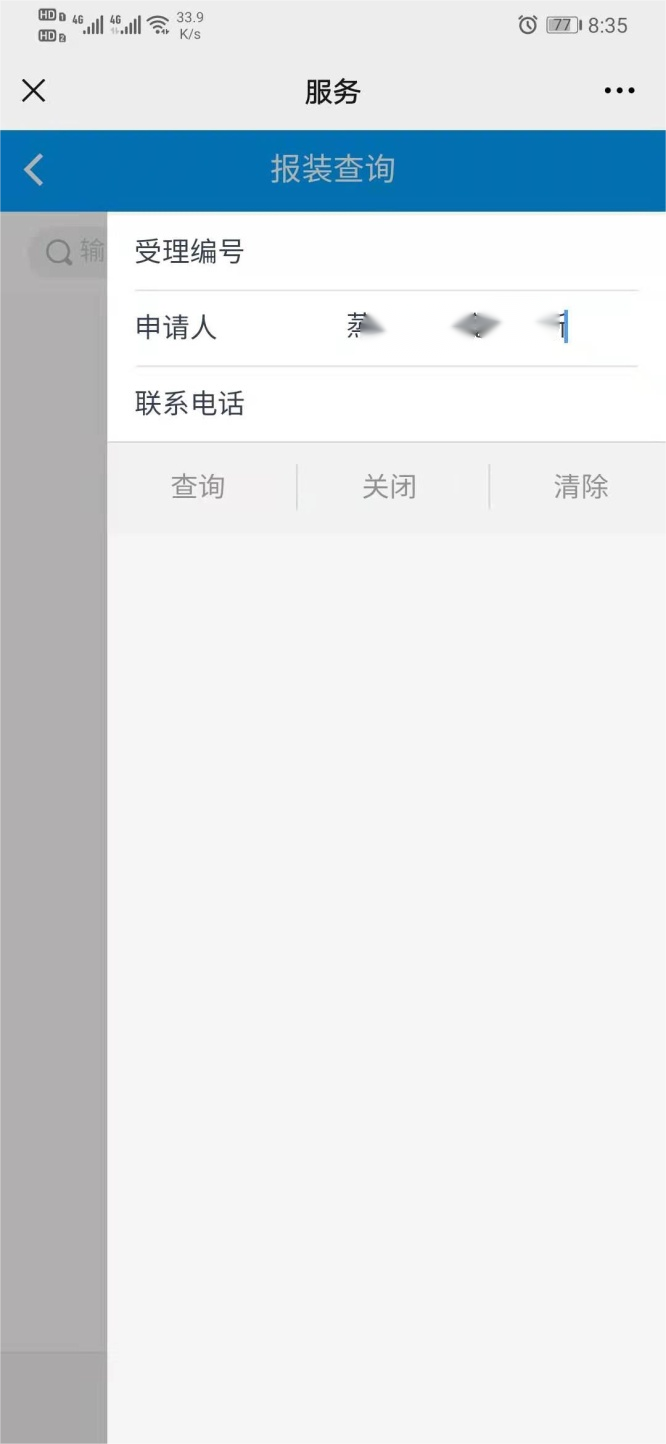Tap 关闭 to close the filter panel
Screen dimensions: 666x1444
click(x=389, y=487)
